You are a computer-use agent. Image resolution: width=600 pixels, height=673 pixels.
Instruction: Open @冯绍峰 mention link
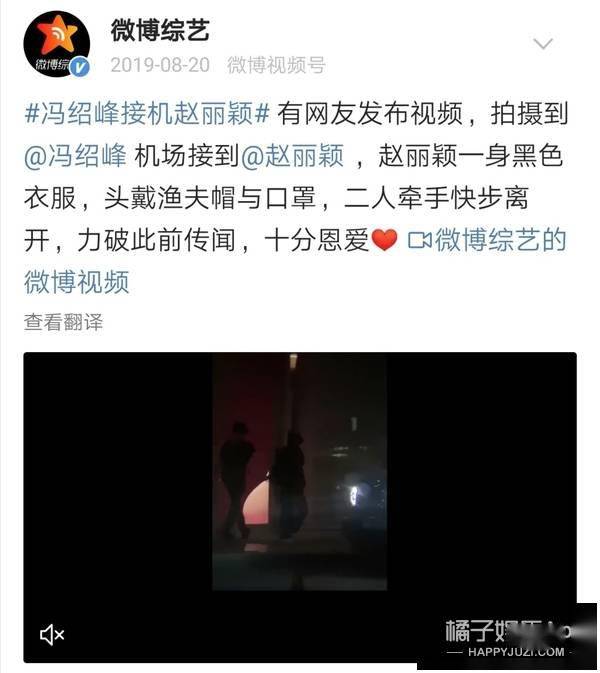[x=76, y=156]
